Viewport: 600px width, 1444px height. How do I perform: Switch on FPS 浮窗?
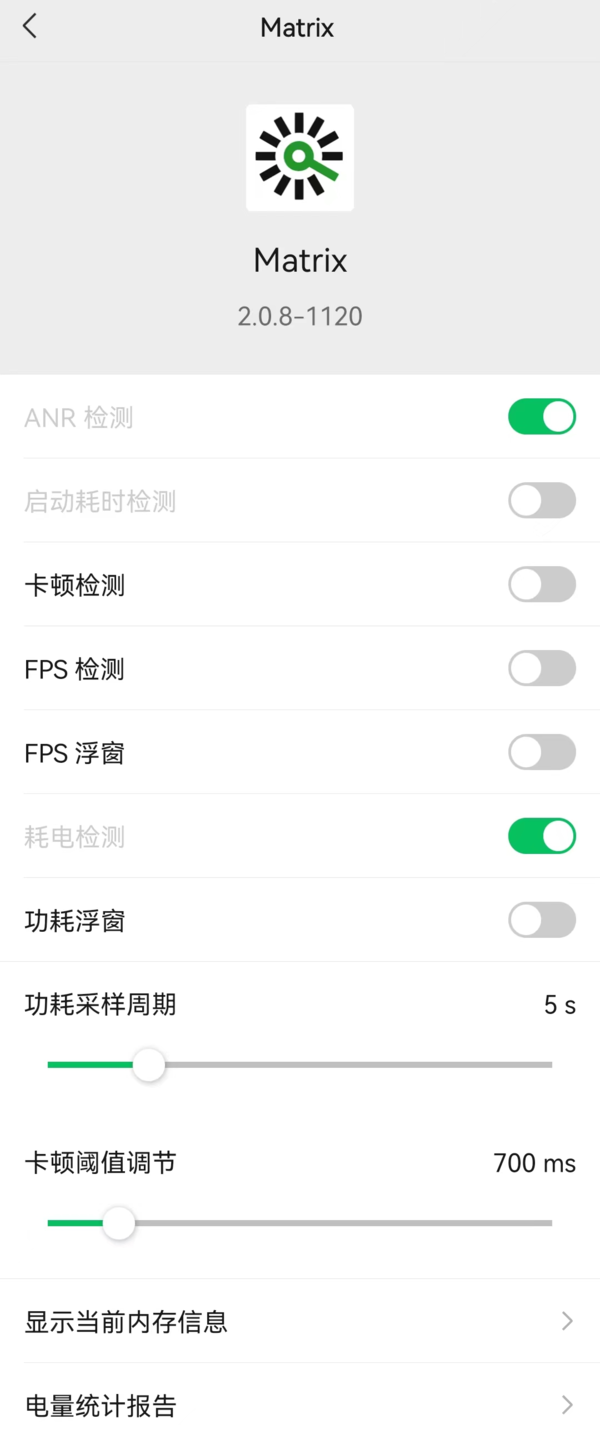[542, 753]
